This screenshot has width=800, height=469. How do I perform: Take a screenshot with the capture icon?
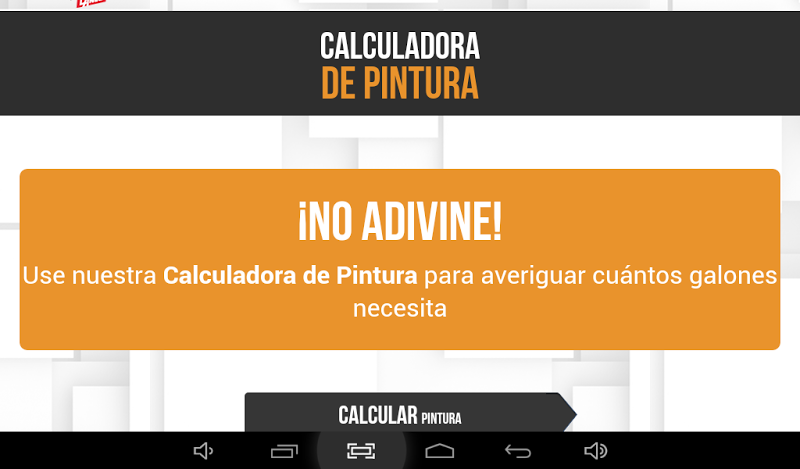[x=361, y=451]
